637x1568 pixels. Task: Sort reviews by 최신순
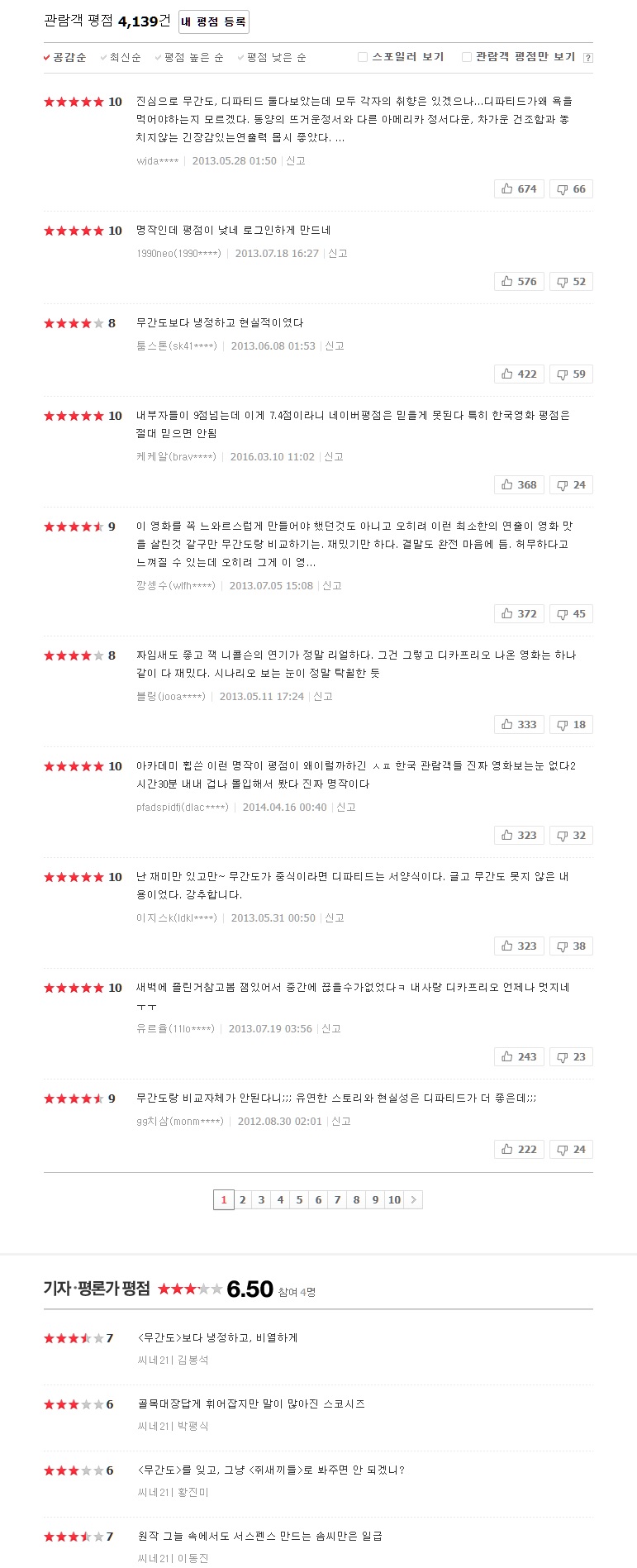point(125,57)
